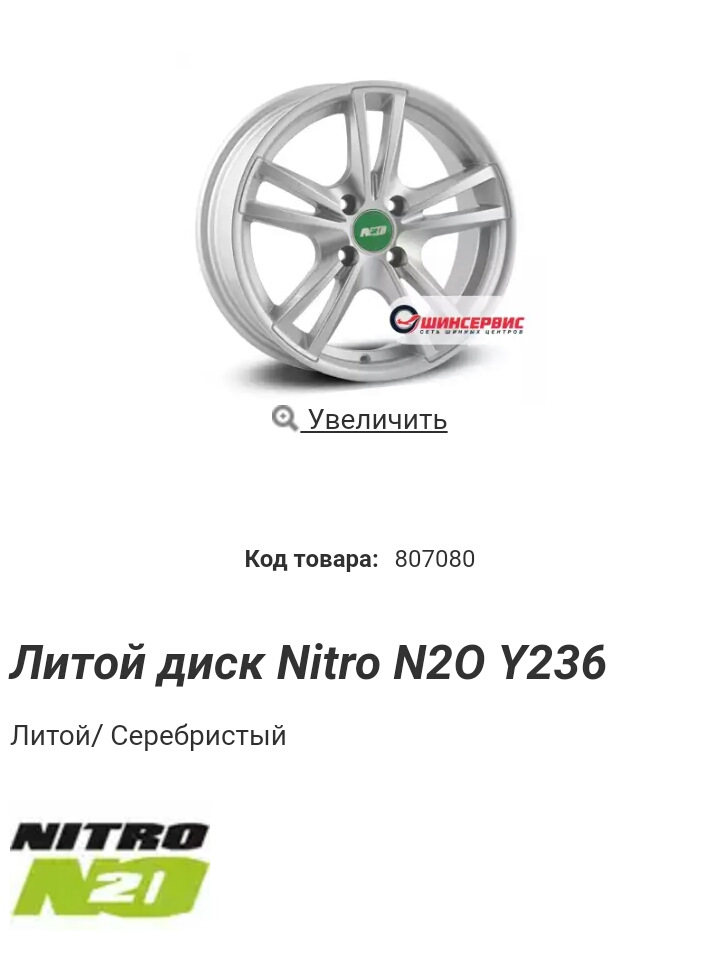
Task: Open the Nitro N2O Y236 wheel photo
Action: [x=360, y=228]
